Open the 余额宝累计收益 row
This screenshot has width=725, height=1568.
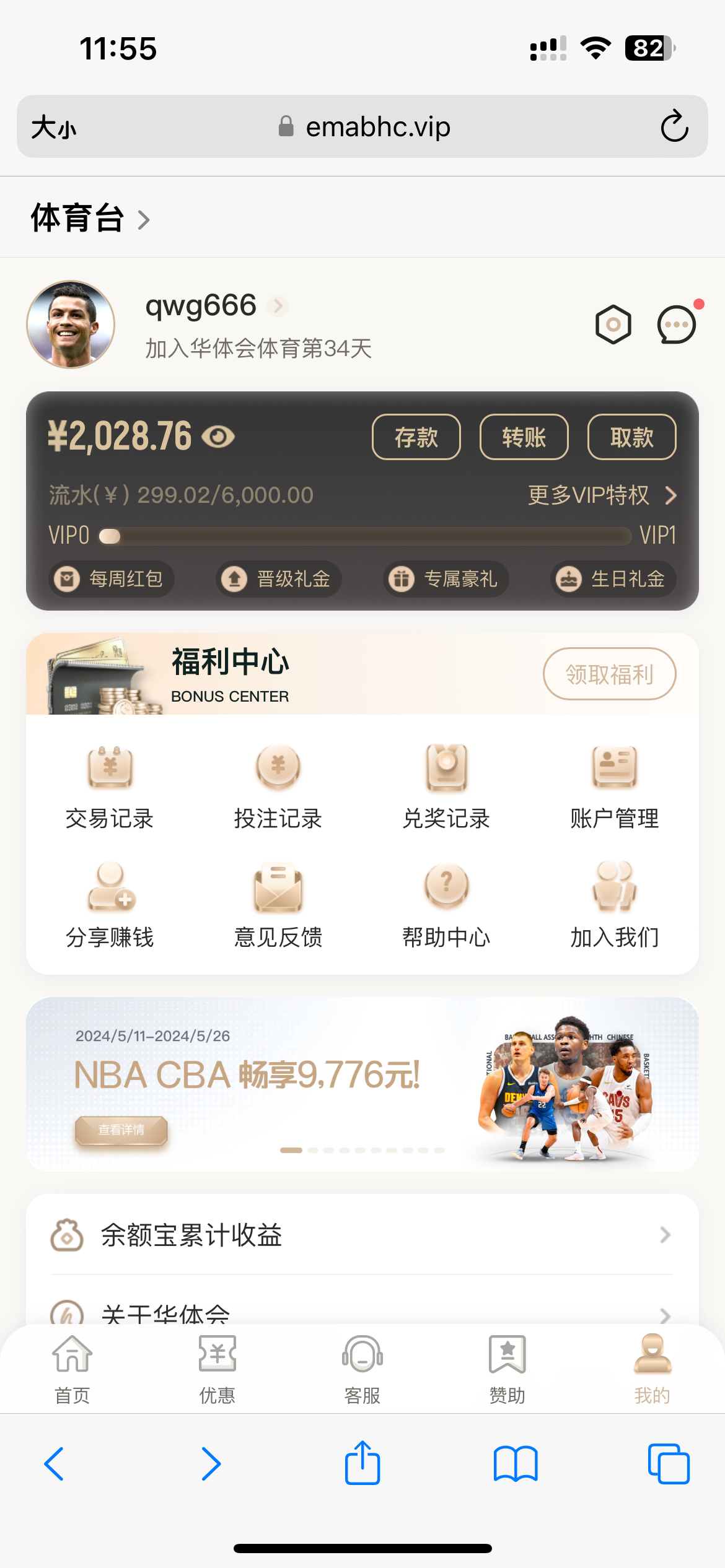[362, 1235]
